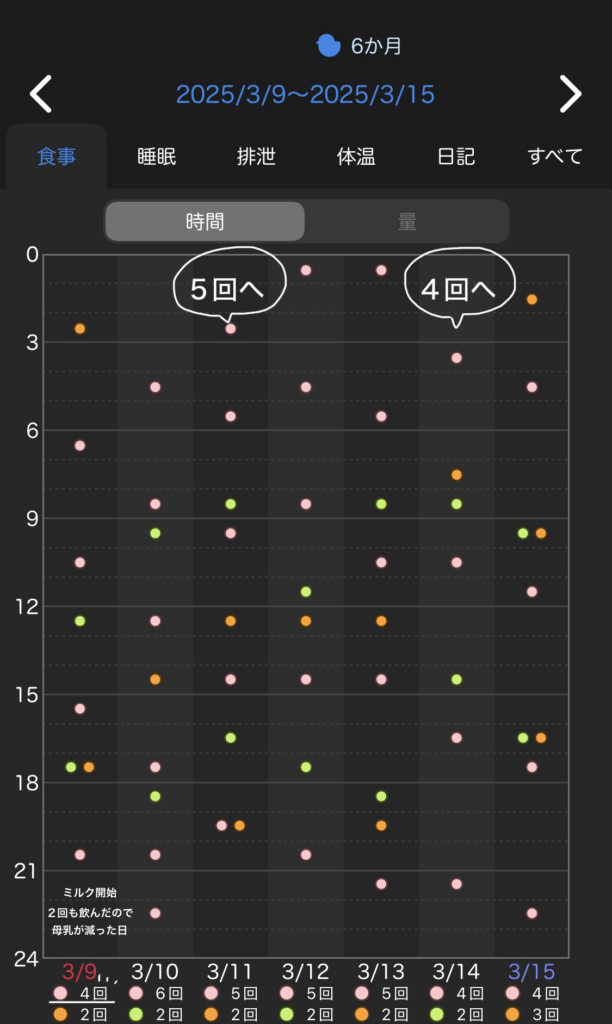
Task: Select the 時間 segment
Action: pos(205,222)
